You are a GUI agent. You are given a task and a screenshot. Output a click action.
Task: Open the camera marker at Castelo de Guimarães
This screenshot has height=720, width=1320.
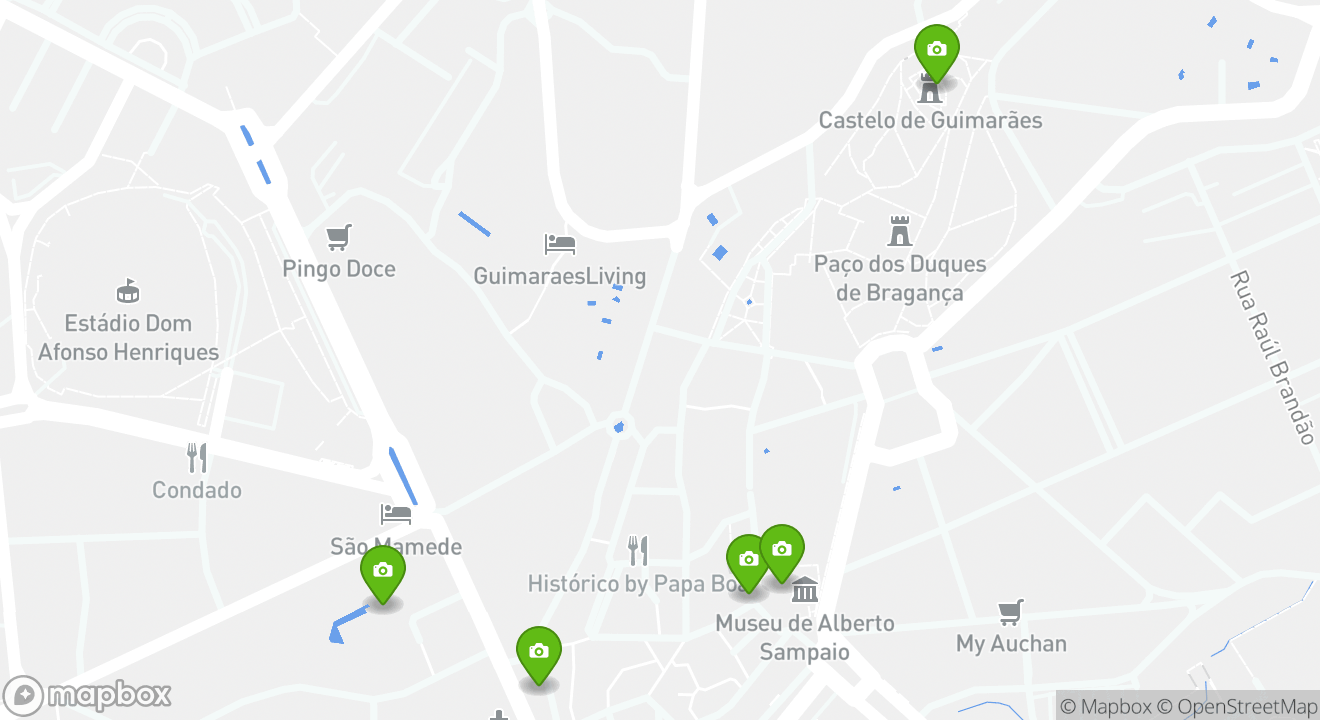(936, 50)
